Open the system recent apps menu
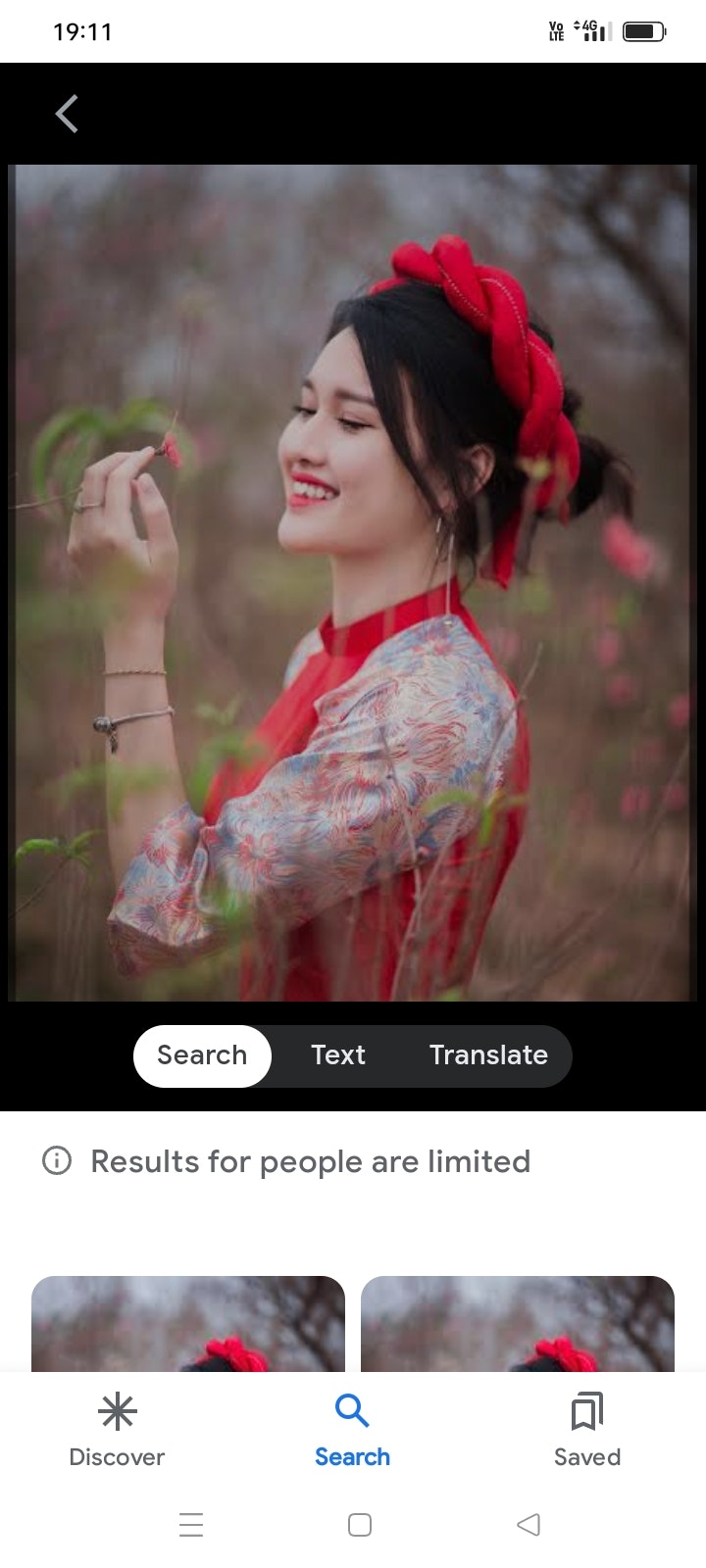The image size is (706, 1568). (x=191, y=1525)
